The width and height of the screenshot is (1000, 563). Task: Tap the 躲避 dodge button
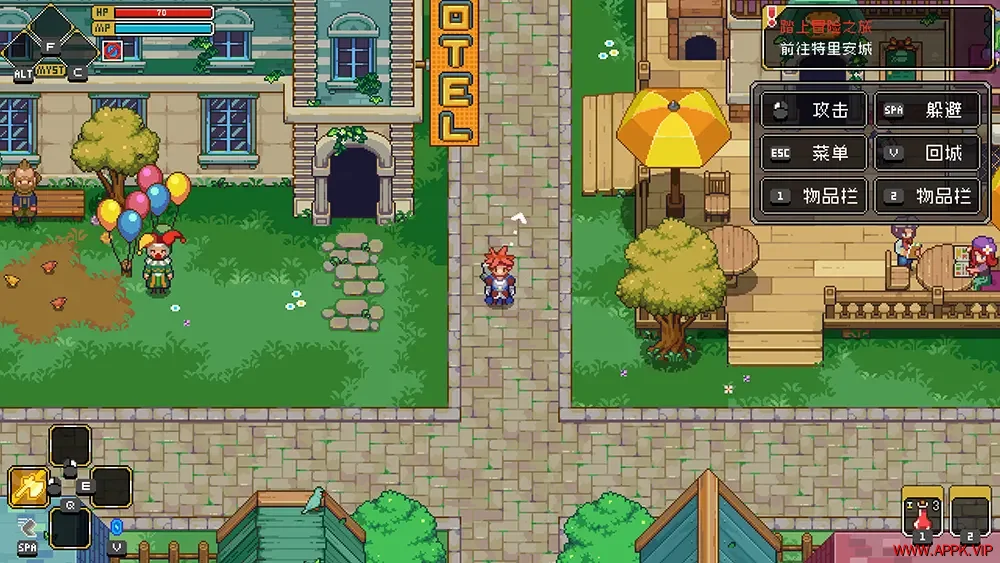coord(927,110)
